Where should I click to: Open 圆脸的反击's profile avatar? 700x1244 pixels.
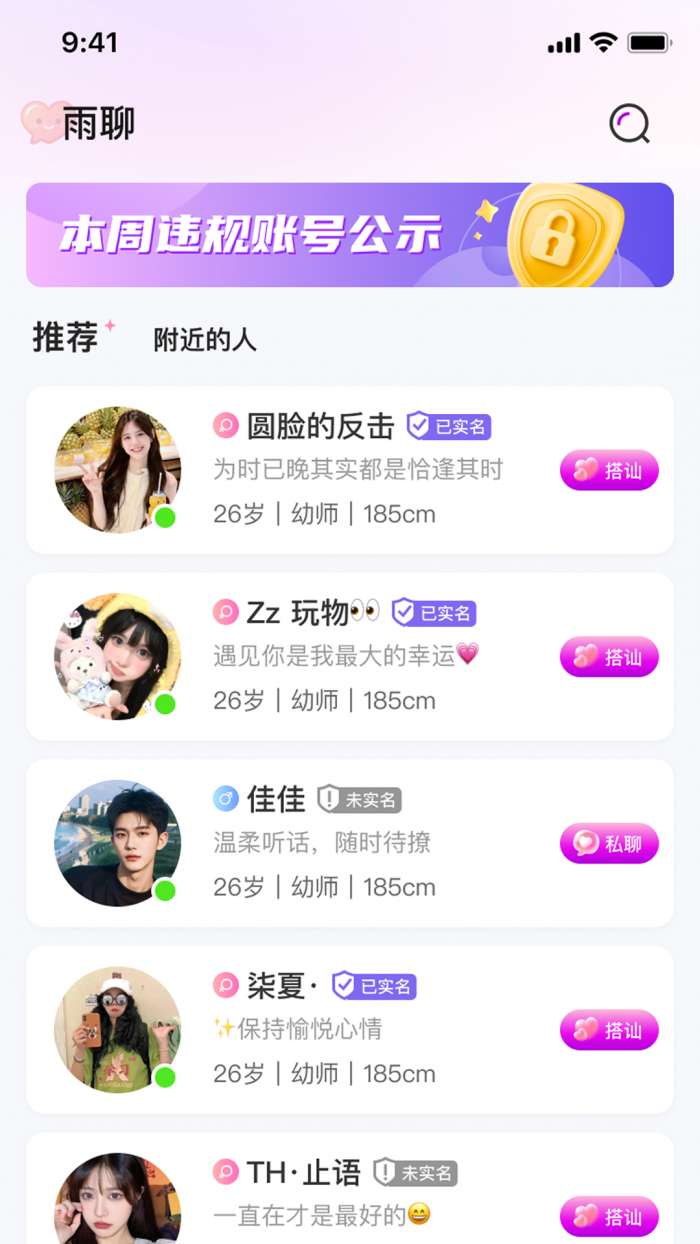tap(117, 469)
